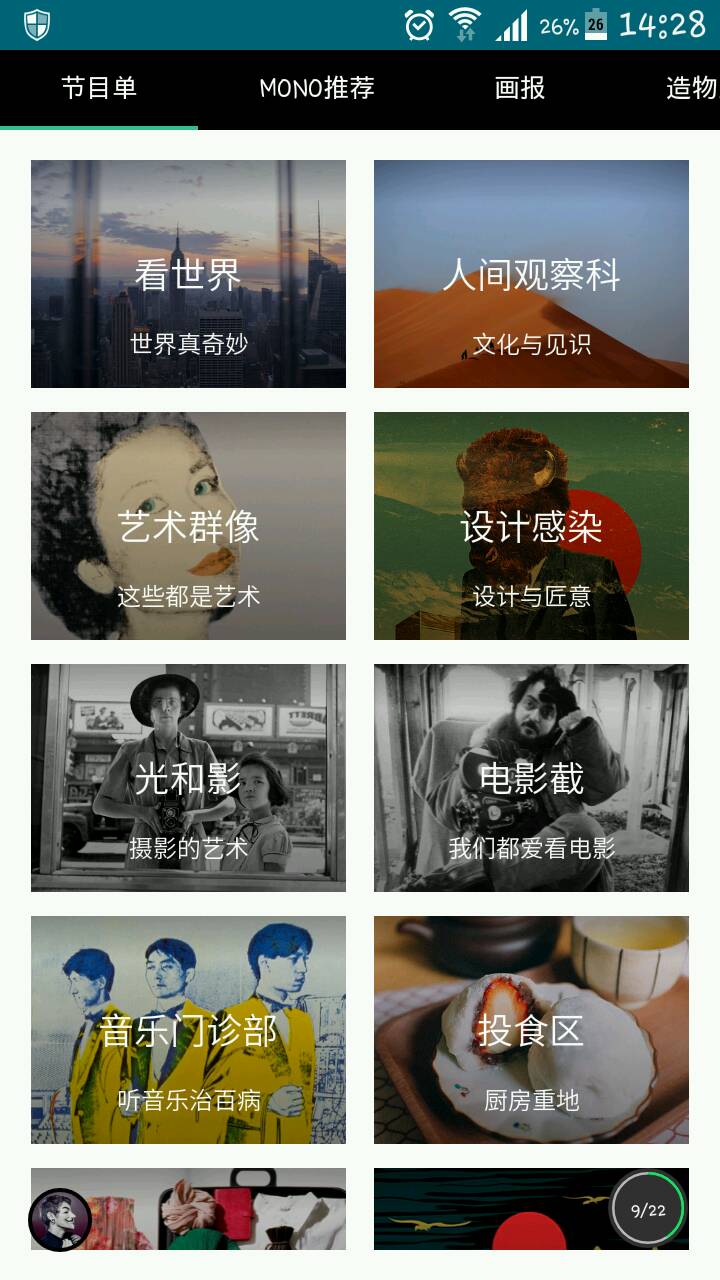The width and height of the screenshot is (720, 1280).
Task: View the 艺术群像 channel
Action: click(x=188, y=526)
